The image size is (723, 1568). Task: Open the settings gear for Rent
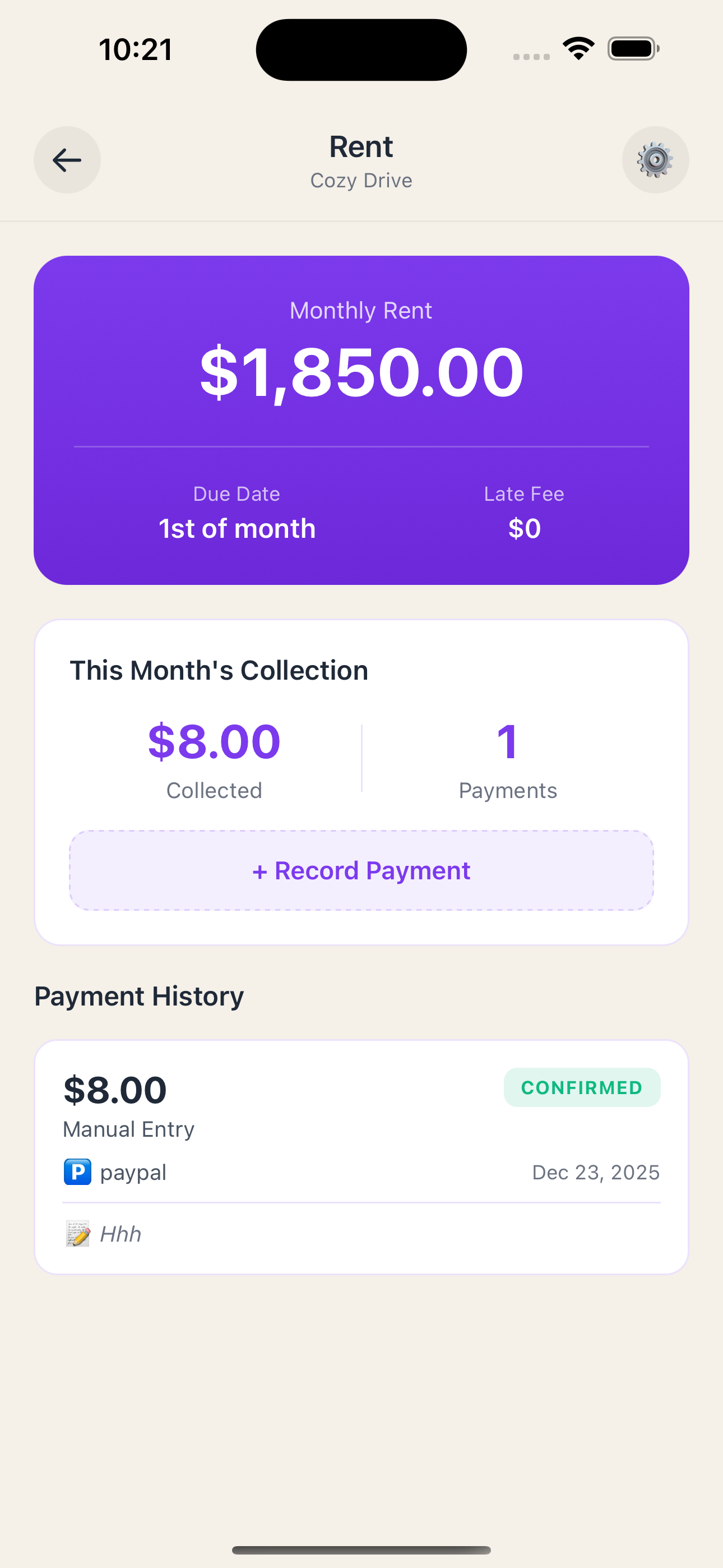tap(655, 159)
